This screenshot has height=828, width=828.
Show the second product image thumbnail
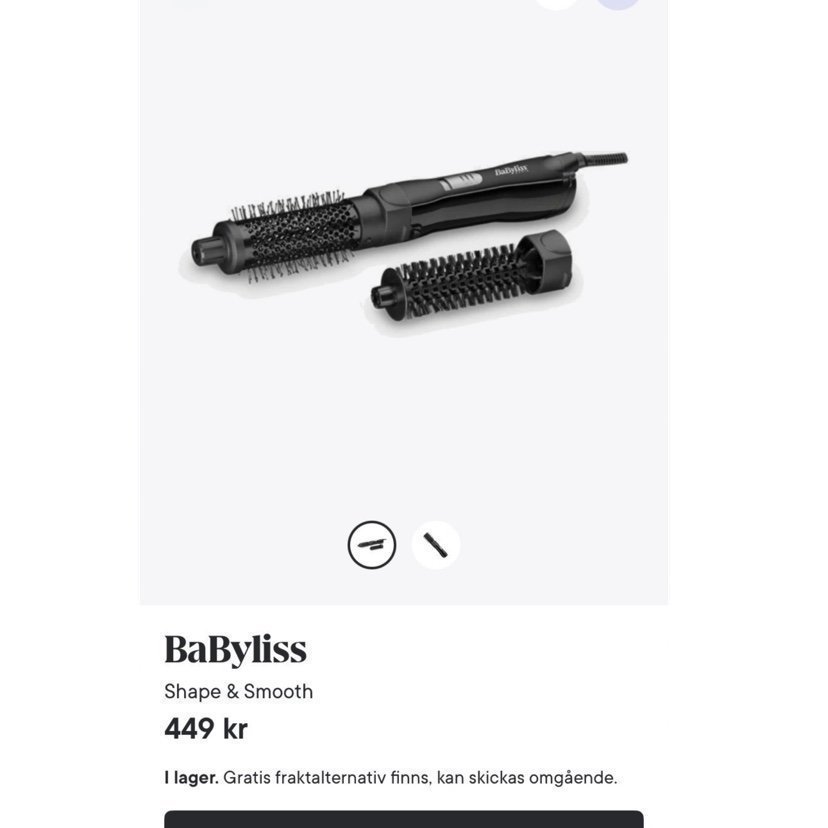pyautogui.click(x=436, y=545)
